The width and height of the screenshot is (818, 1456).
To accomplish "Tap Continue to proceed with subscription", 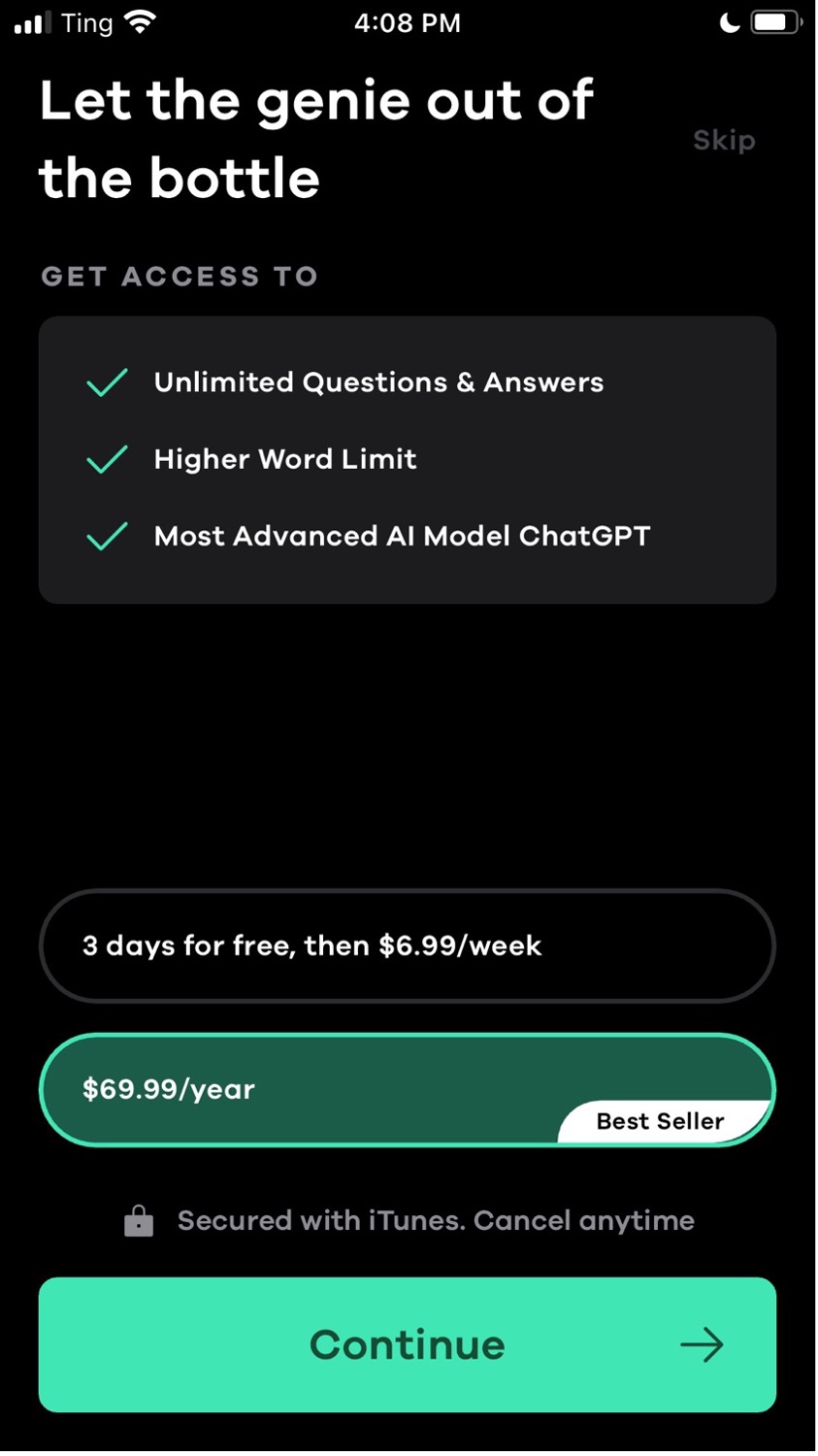I will click(x=407, y=1344).
